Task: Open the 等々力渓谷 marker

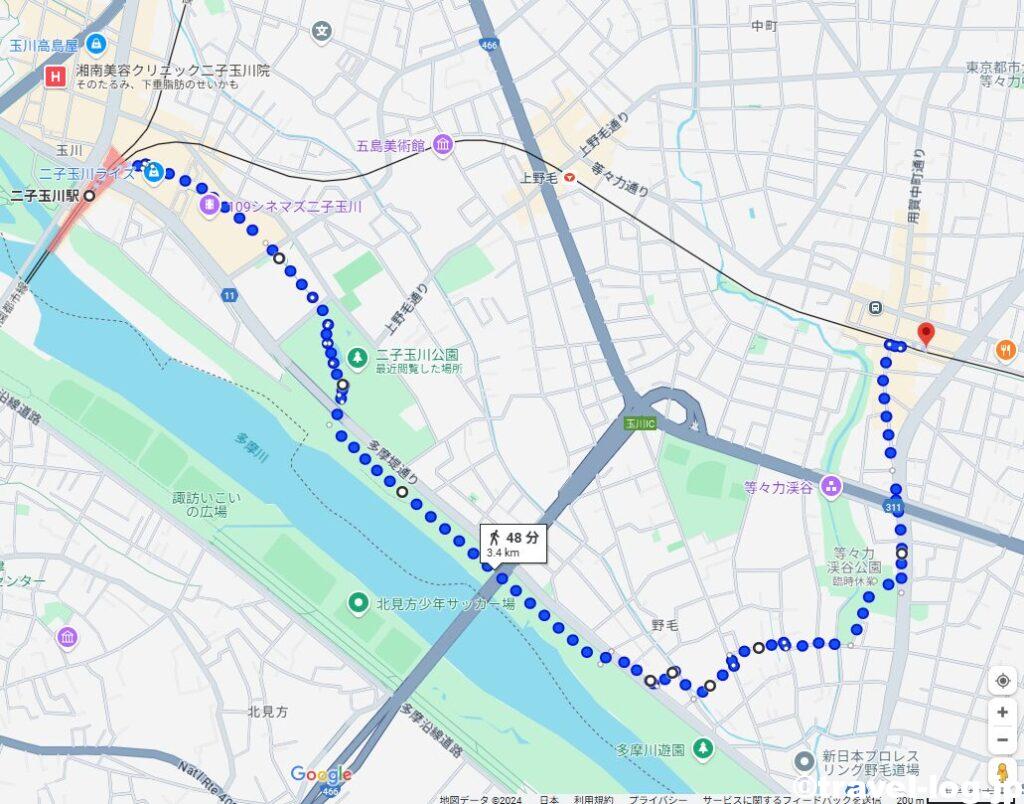Action: [x=830, y=487]
